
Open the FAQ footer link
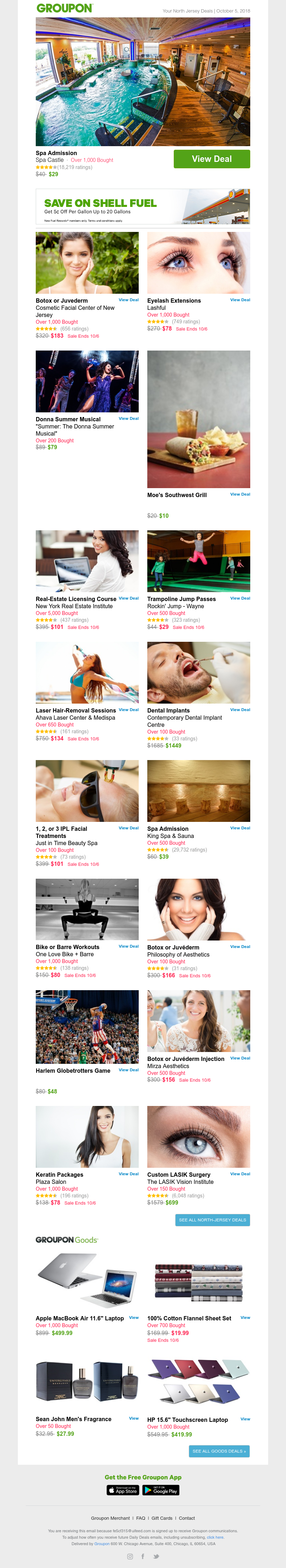point(140,1518)
